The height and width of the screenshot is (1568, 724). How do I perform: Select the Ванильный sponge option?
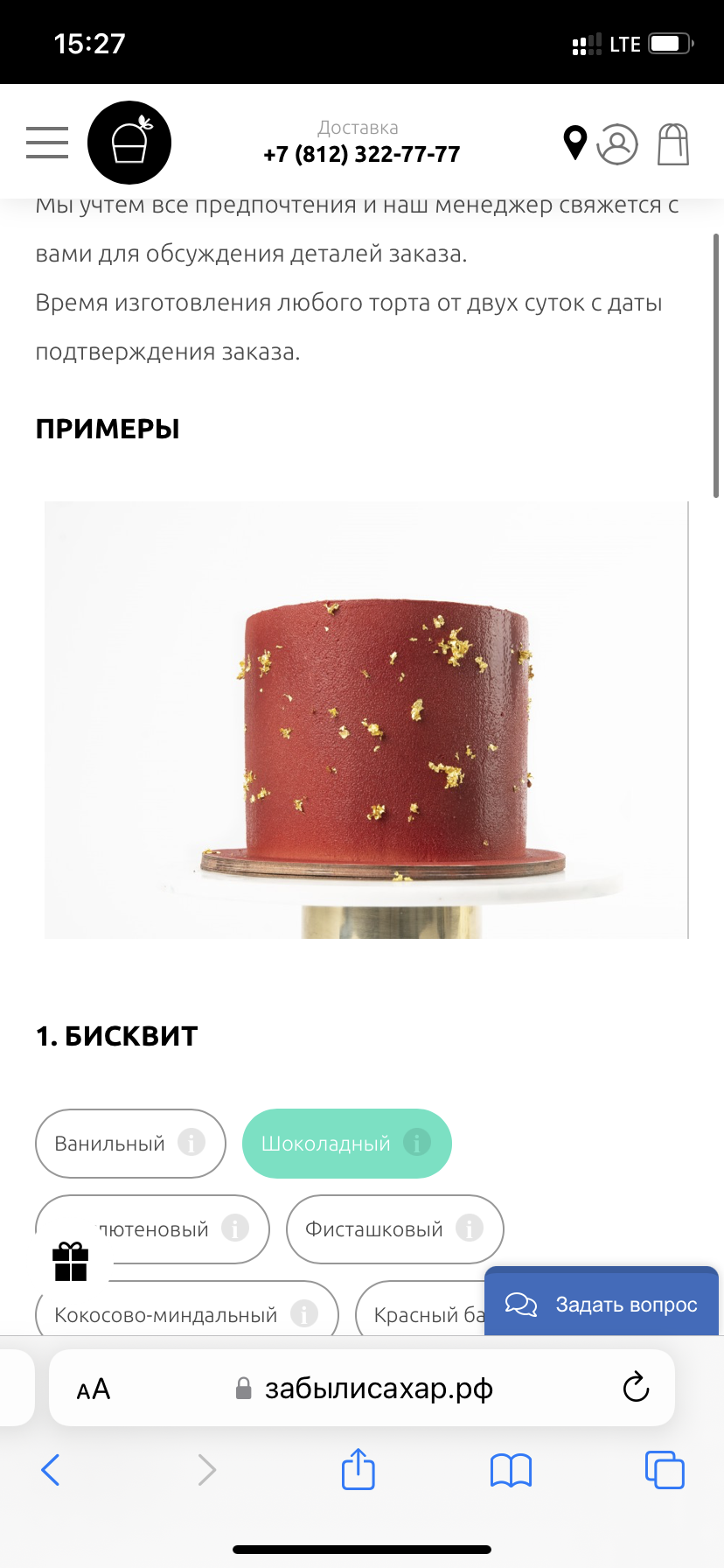pos(110,1144)
